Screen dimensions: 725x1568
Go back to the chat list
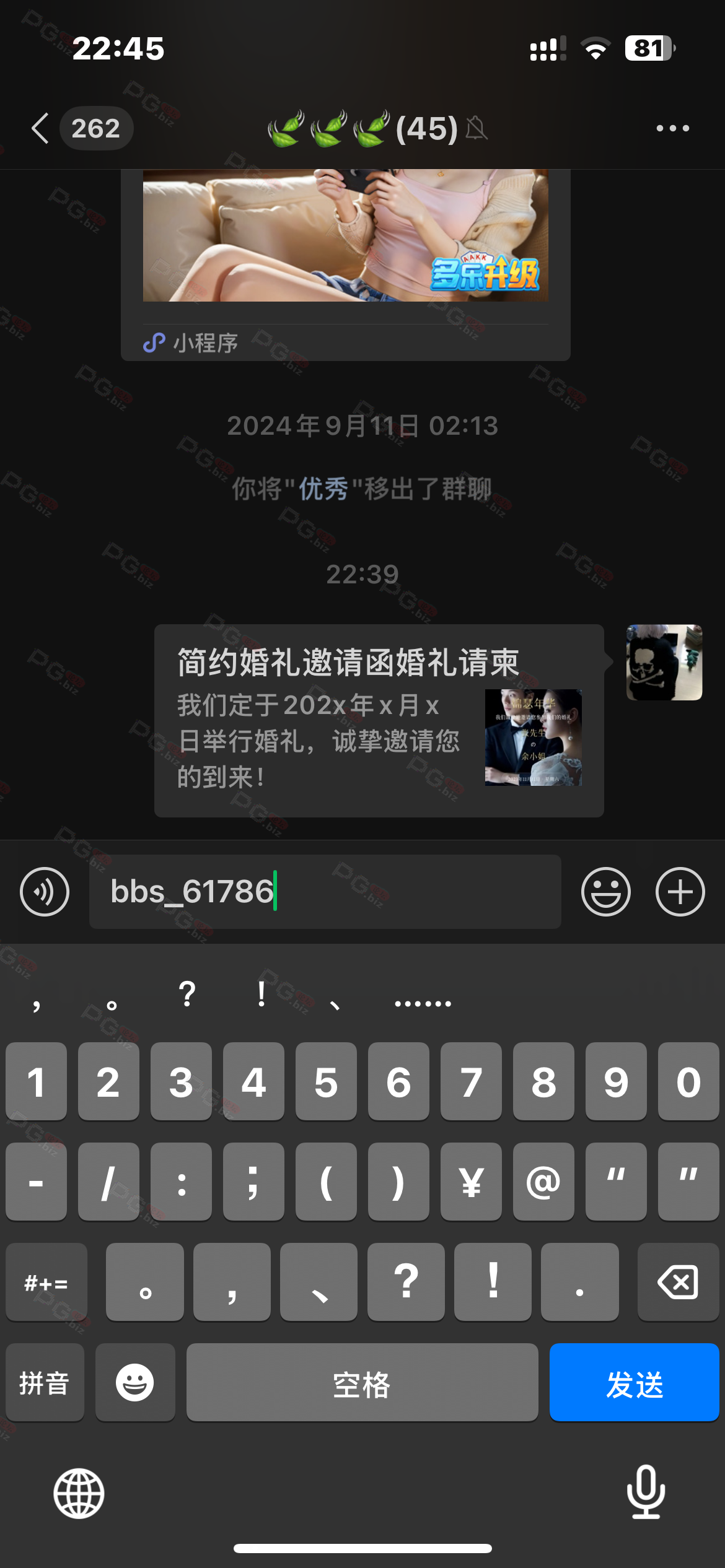tap(41, 128)
